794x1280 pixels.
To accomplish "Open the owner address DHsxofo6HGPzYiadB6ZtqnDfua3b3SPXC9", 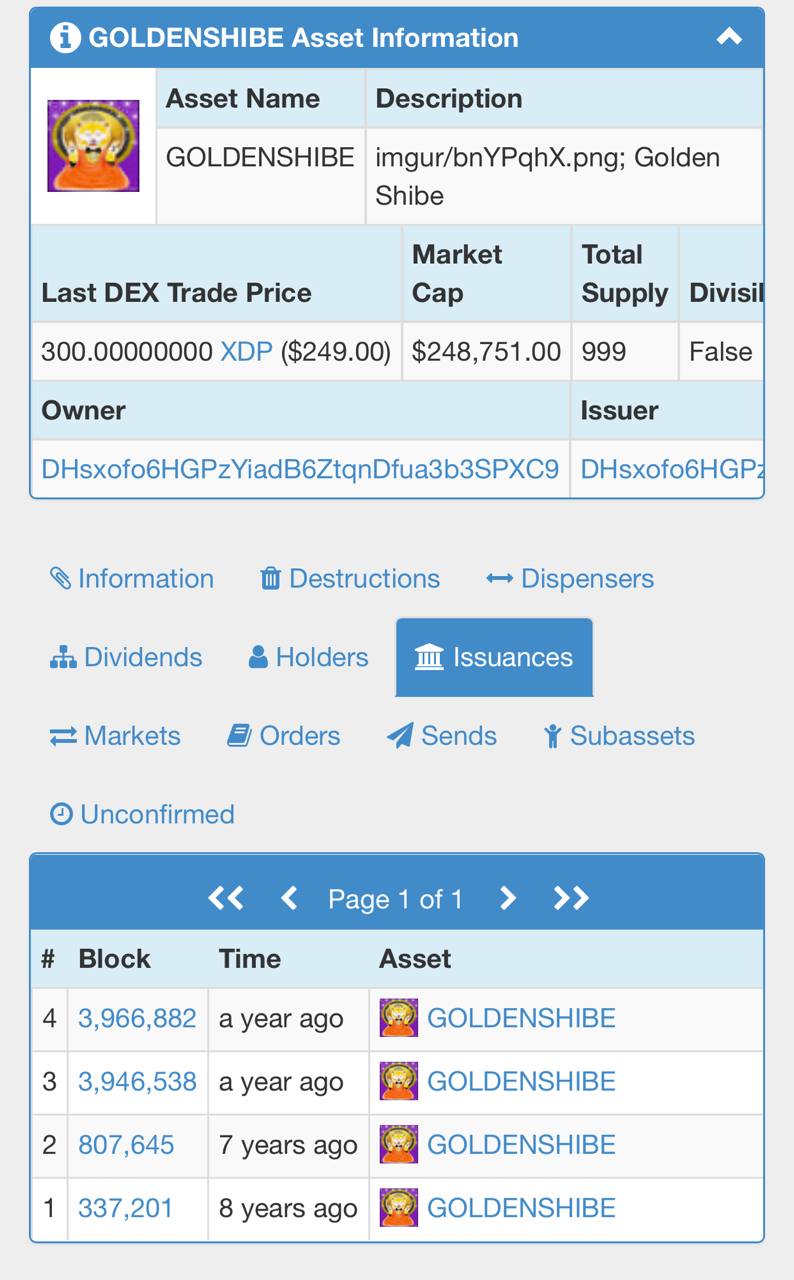I will click(300, 468).
